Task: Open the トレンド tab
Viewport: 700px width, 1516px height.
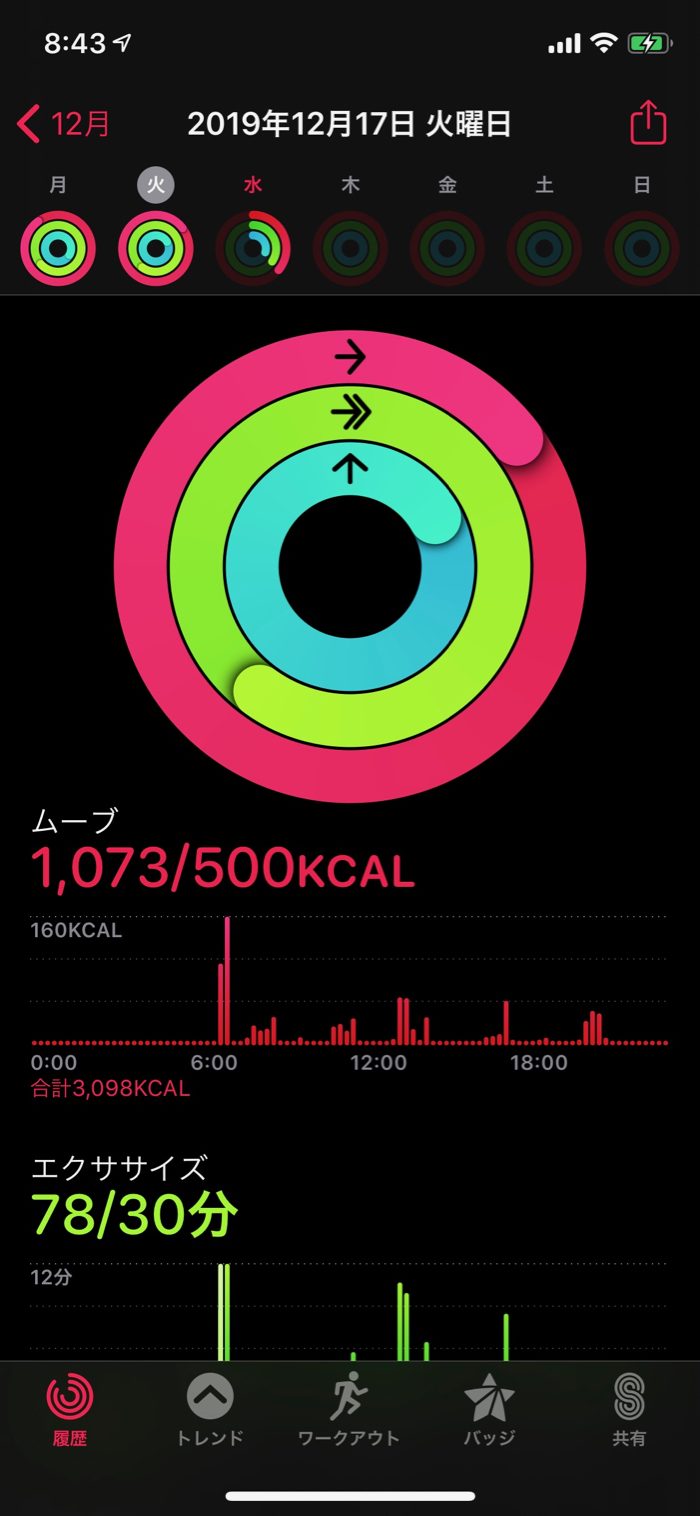Action: pyautogui.click(x=210, y=1409)
